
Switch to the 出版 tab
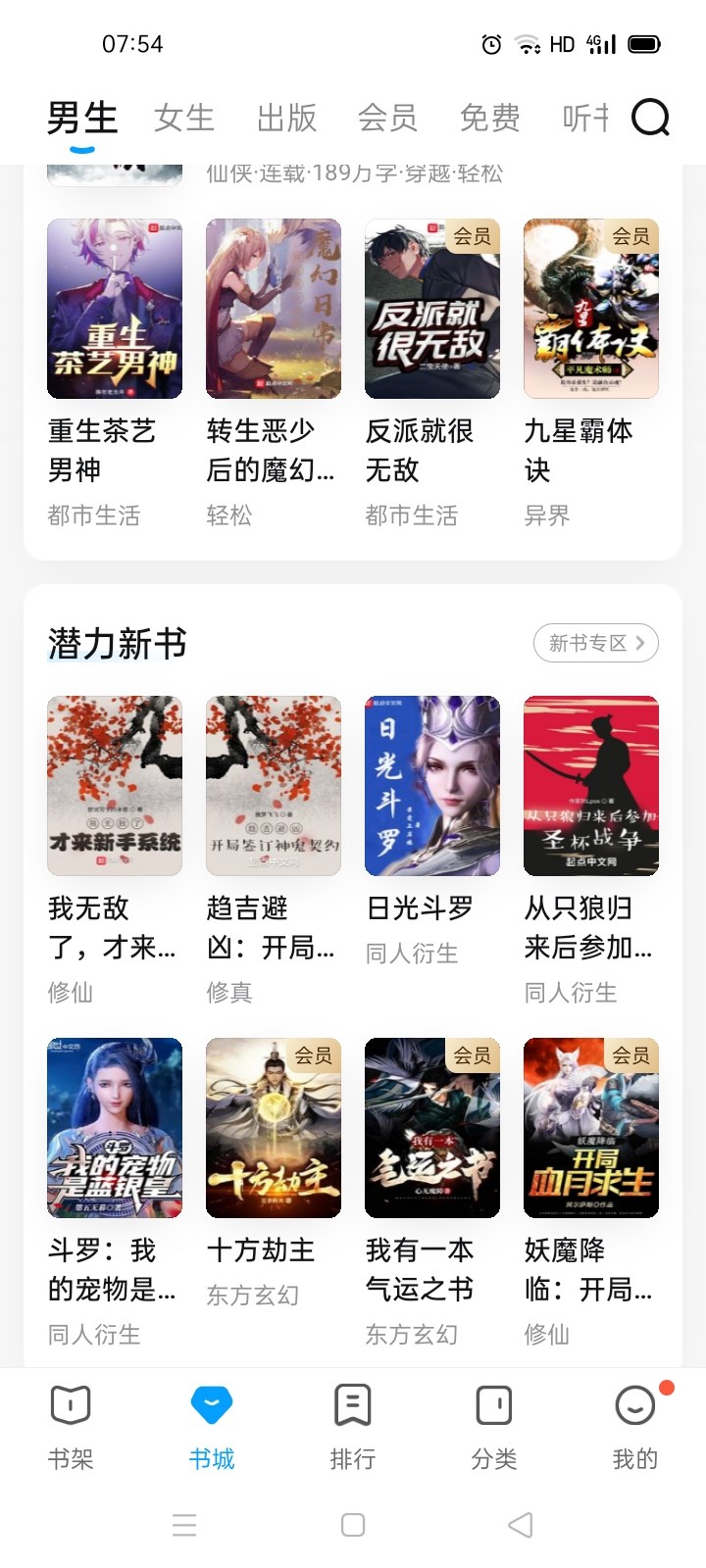click(x=286, y=119)
